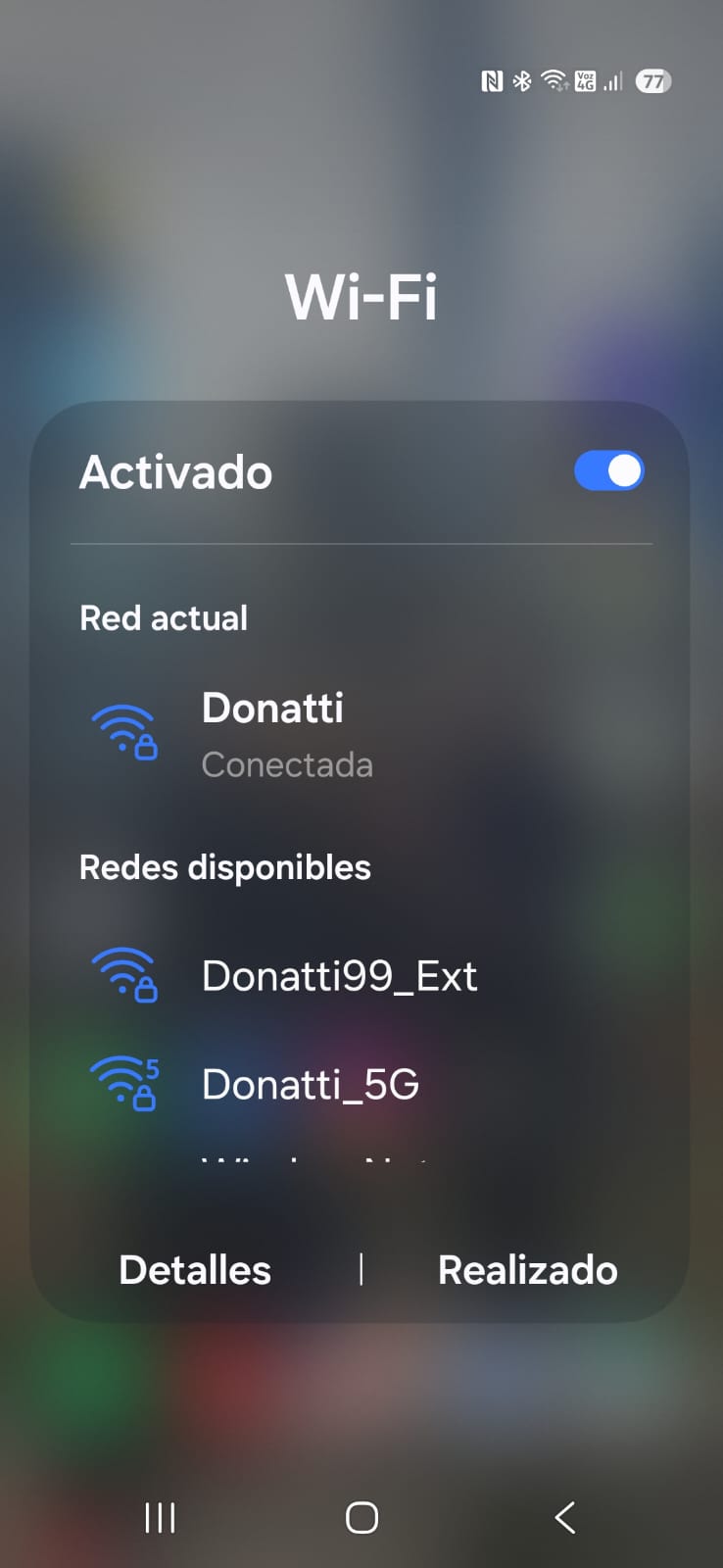Open the connected Donatti network
The image size is (723, 1568).
pyautogui.click(x=272, y=733)
